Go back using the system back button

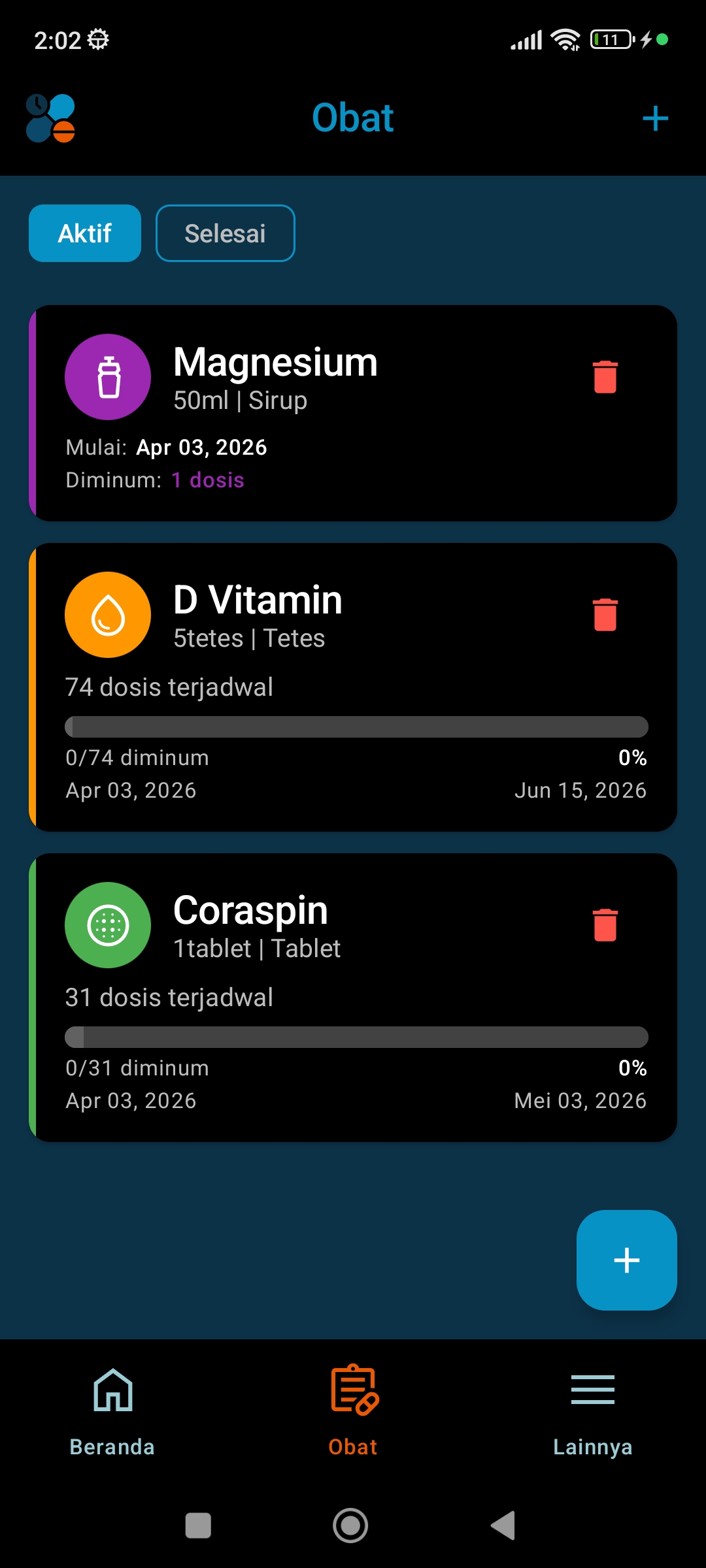point(503,1526)
